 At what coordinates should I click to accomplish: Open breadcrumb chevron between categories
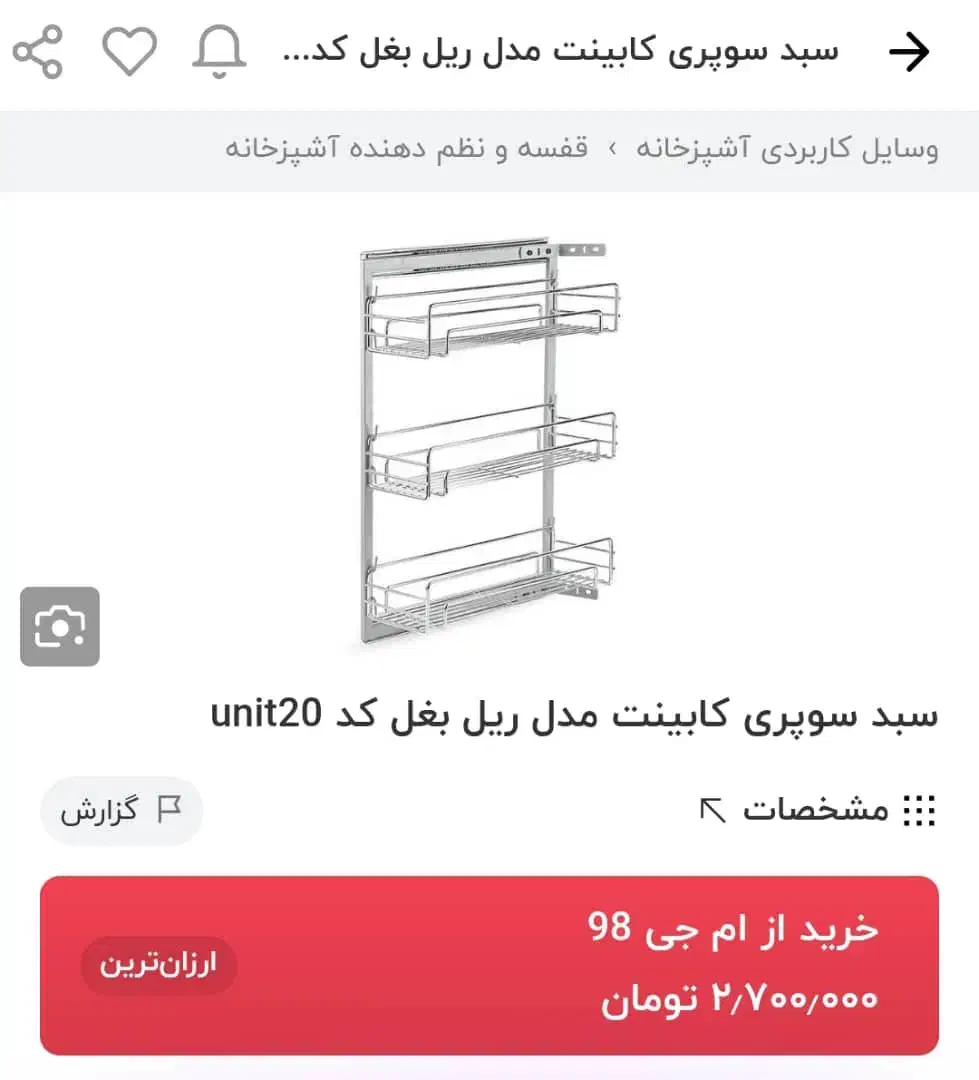[x=610, y=148]
